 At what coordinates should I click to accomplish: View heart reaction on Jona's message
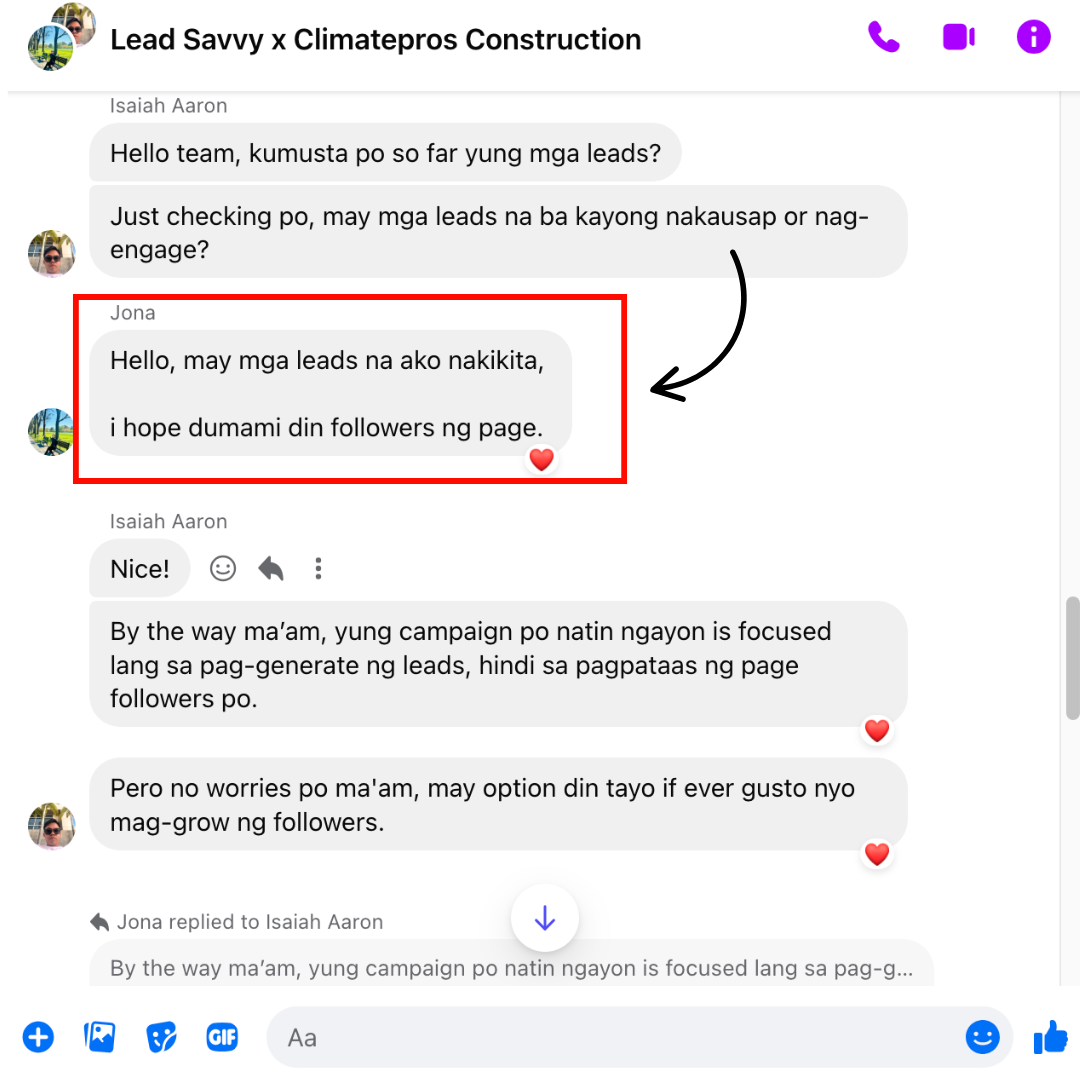[x=541, y=460]
